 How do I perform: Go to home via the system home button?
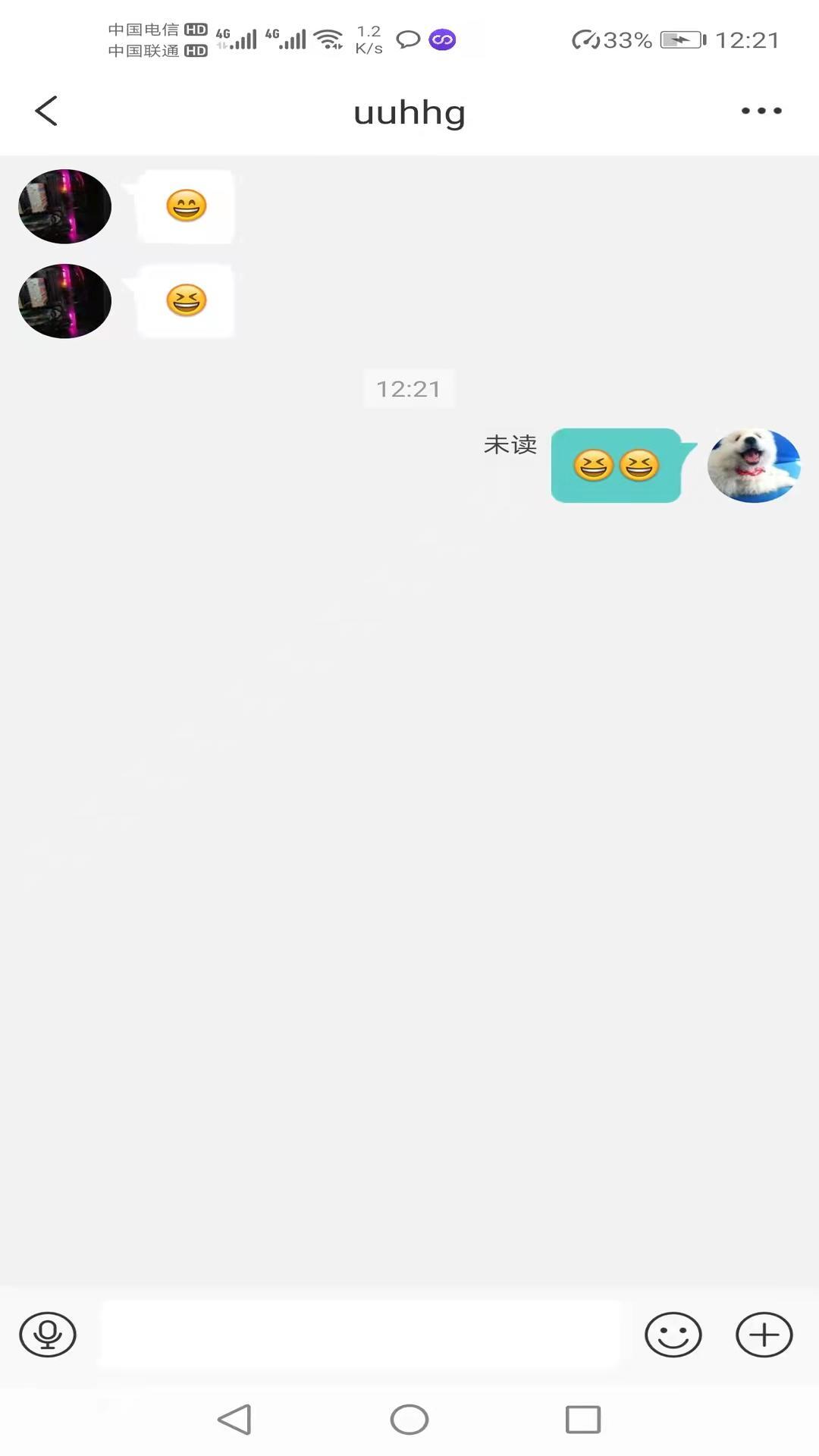tap(409, 1419)
